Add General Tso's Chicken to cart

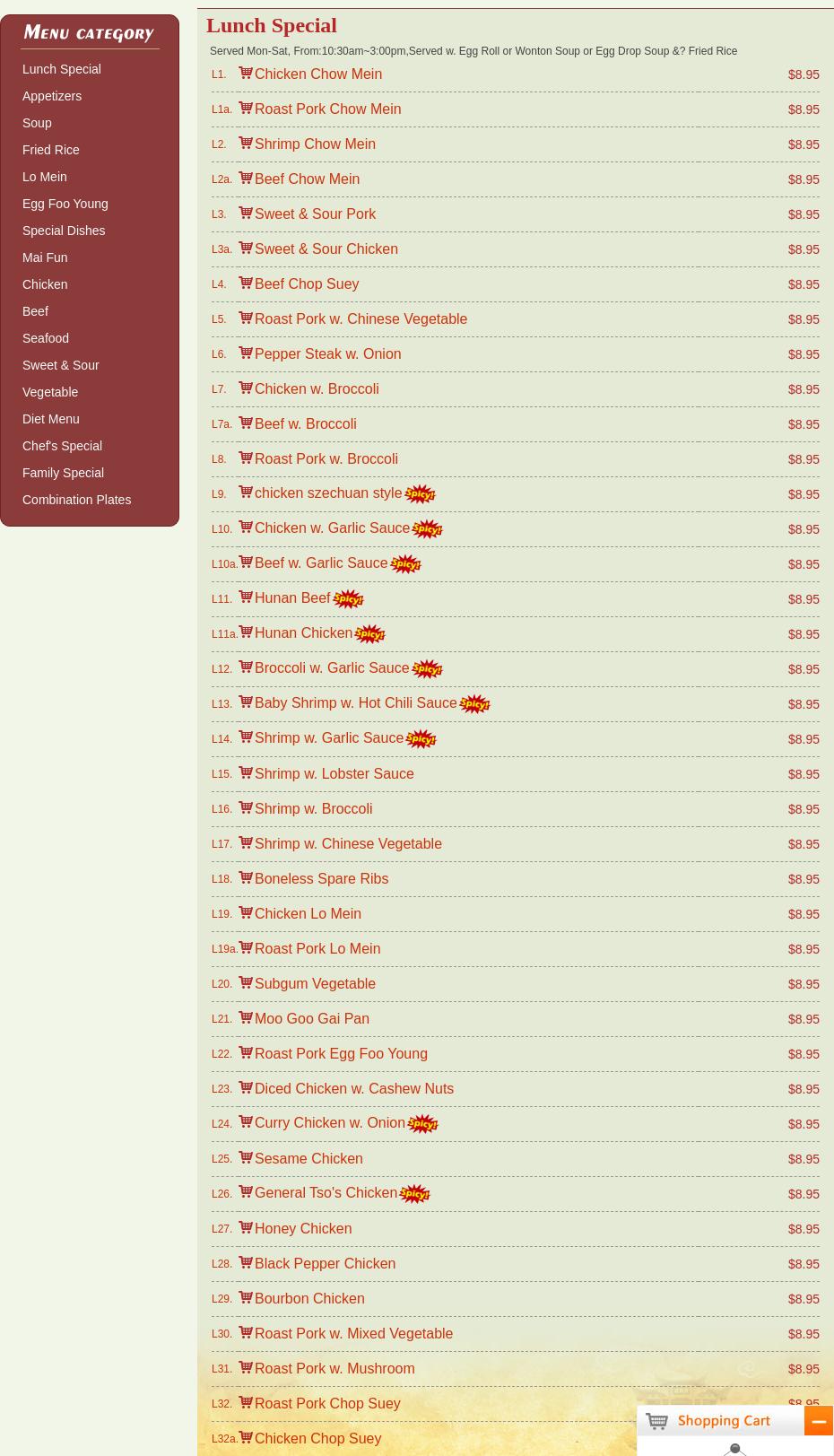[x=326, y=1193]
